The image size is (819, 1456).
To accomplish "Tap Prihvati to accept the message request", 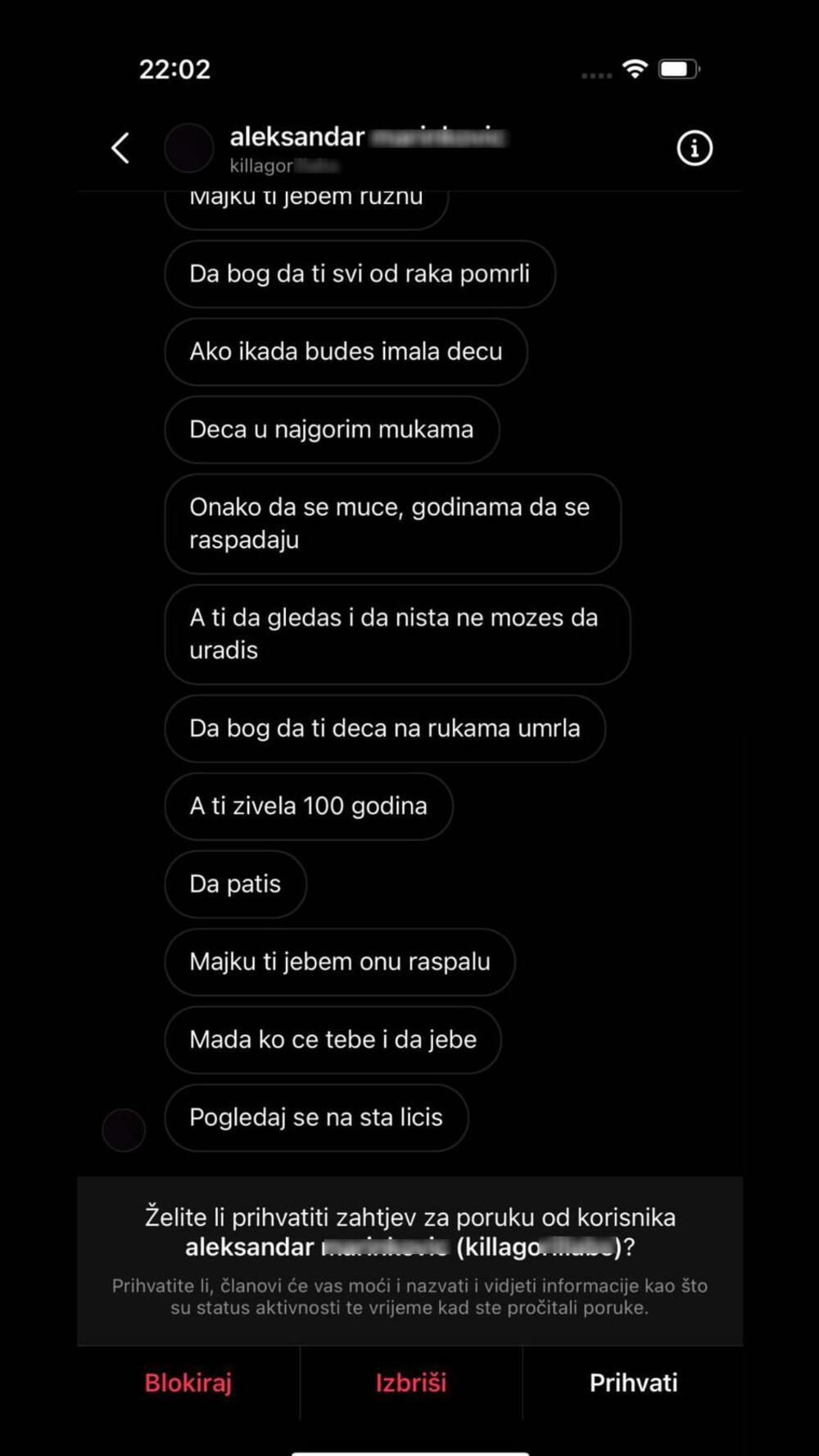I will pos(633,1382).
